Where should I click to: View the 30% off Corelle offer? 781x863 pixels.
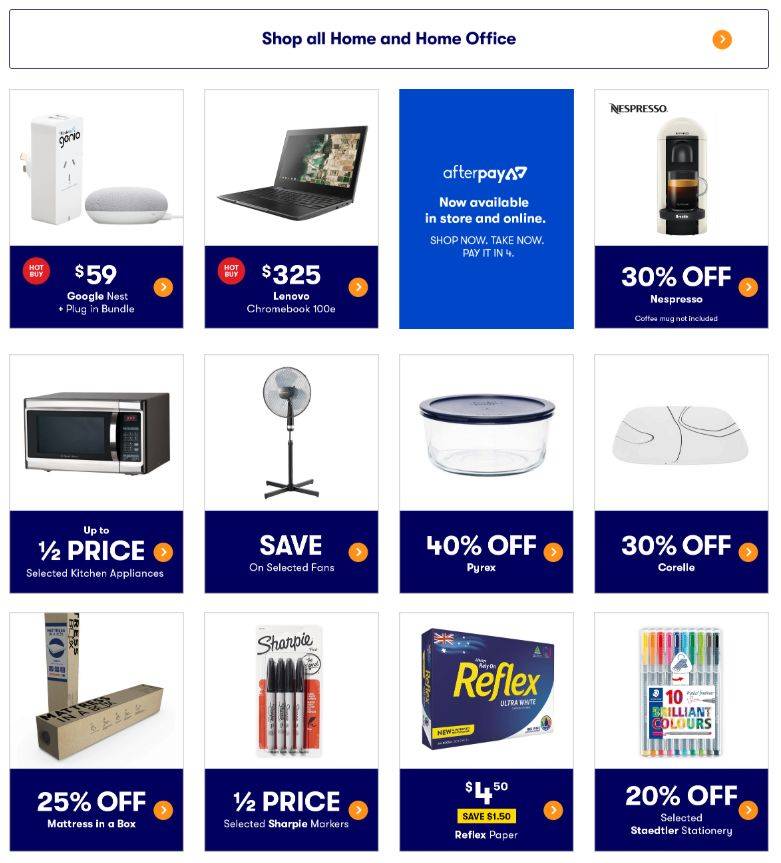[x=681, y=473]
